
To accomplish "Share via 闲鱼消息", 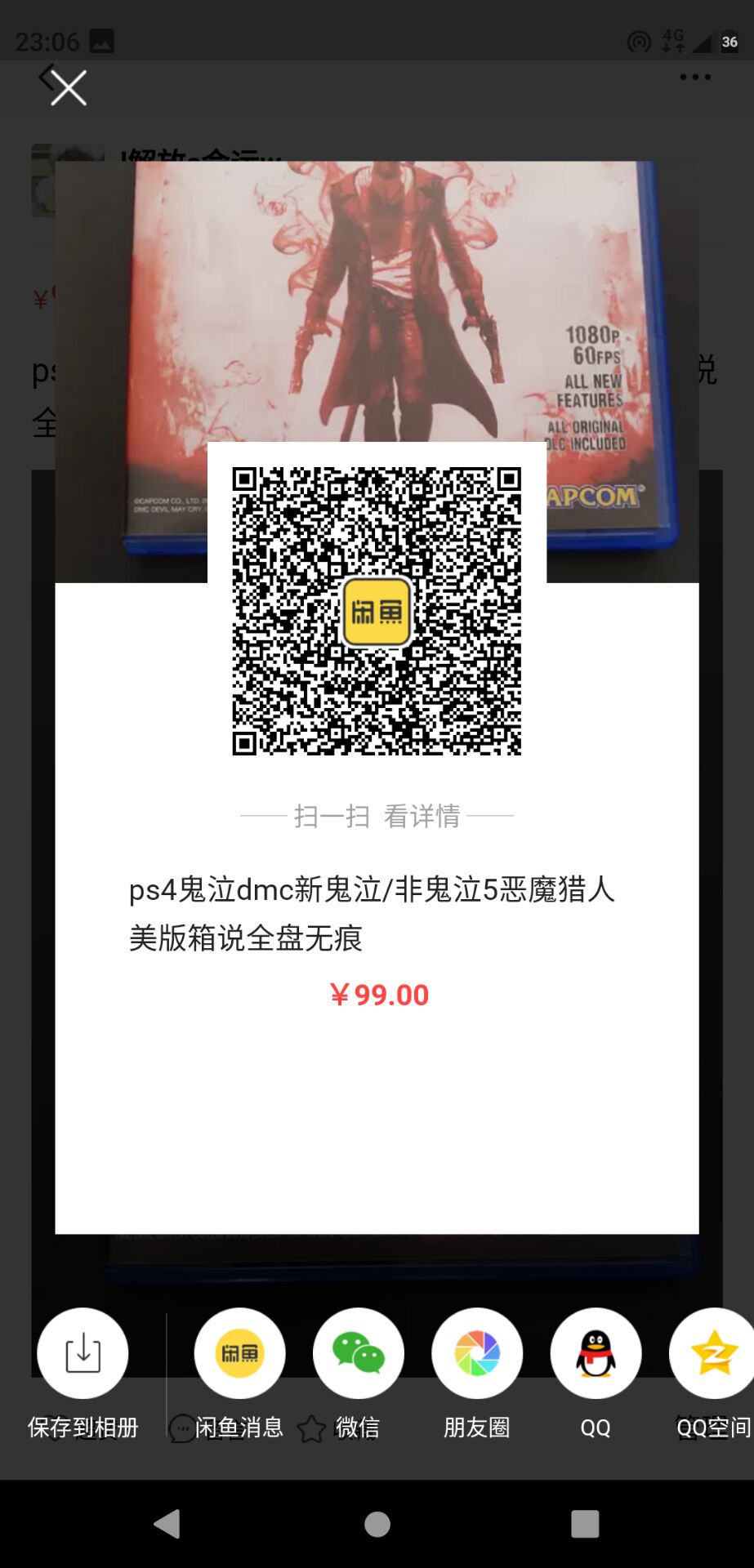I will 239,1353.
